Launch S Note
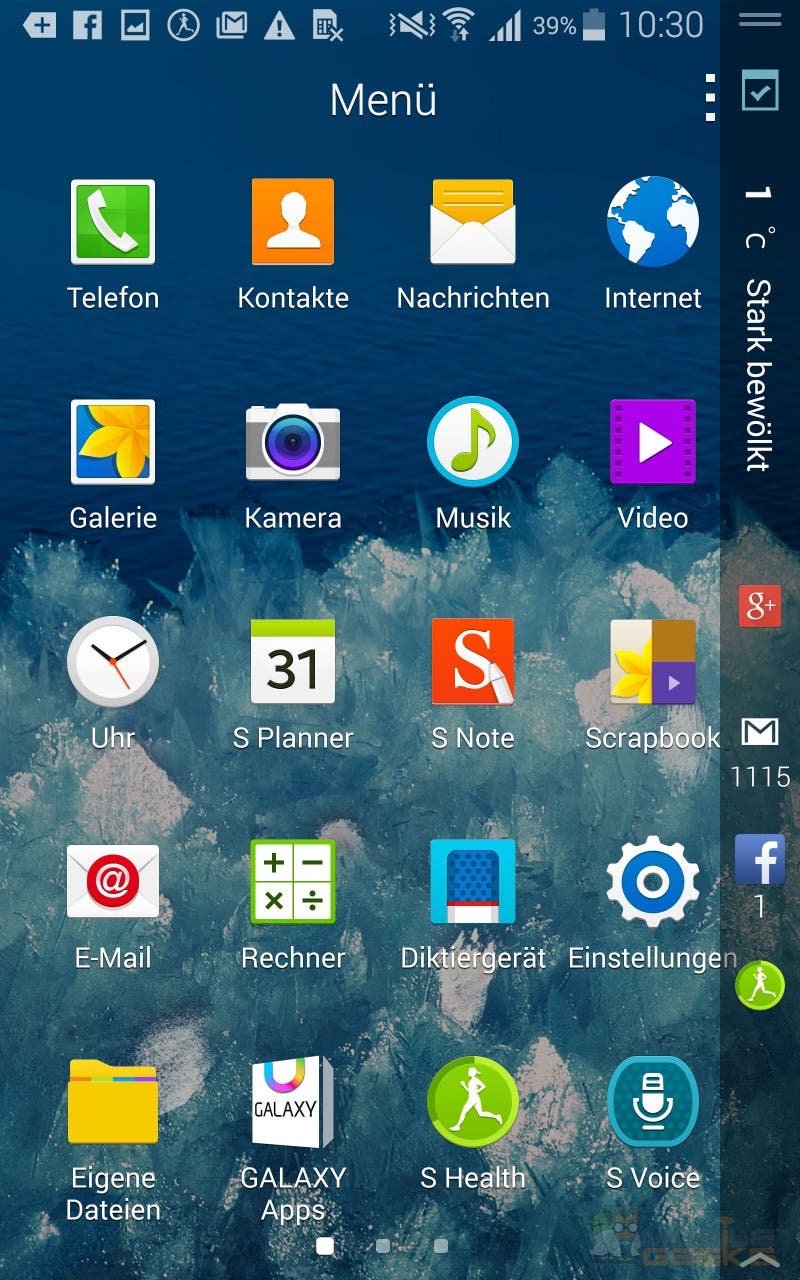 point(473,662)
